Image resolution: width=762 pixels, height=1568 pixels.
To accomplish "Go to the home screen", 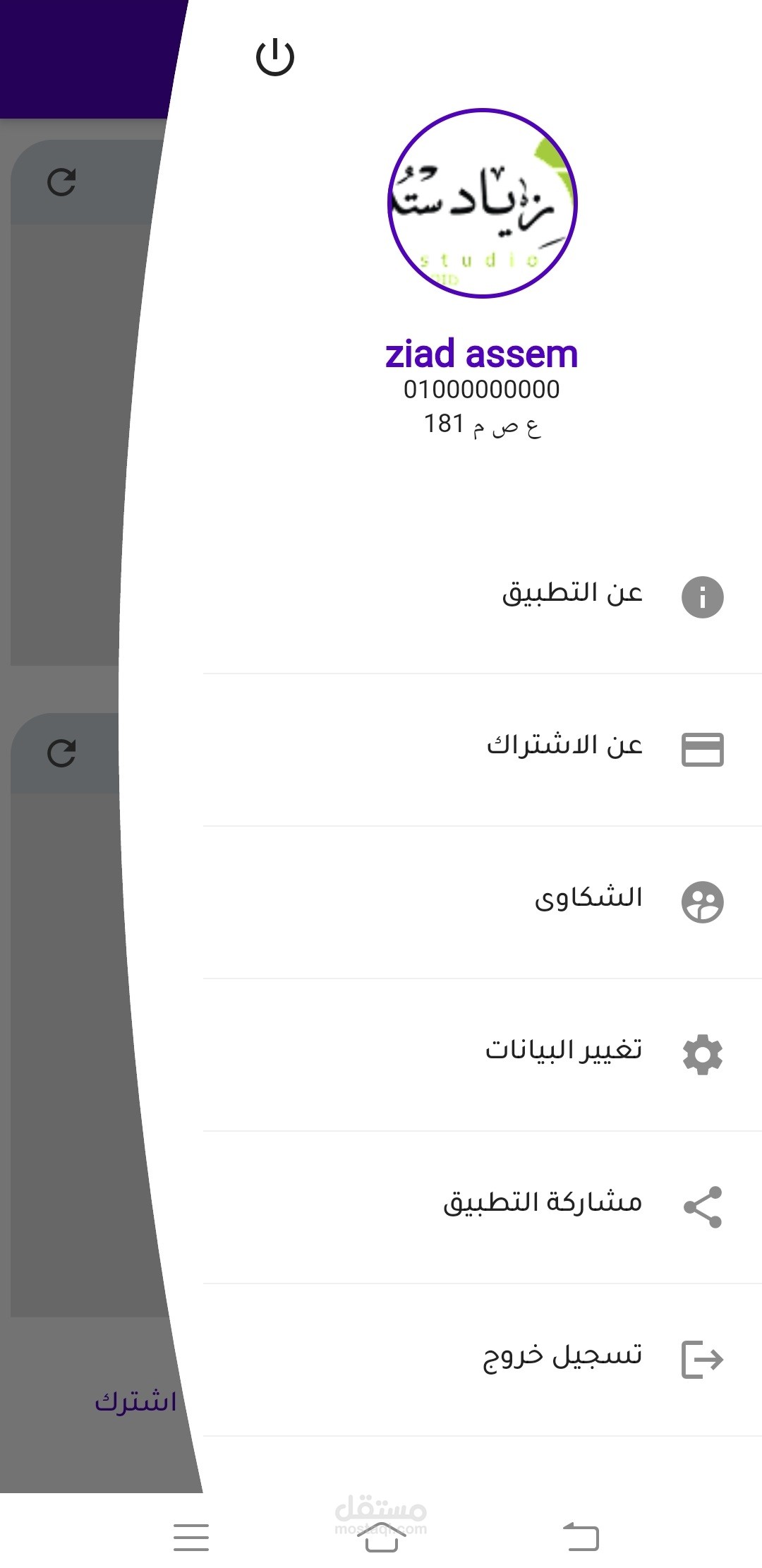I will click(381, 1537).
